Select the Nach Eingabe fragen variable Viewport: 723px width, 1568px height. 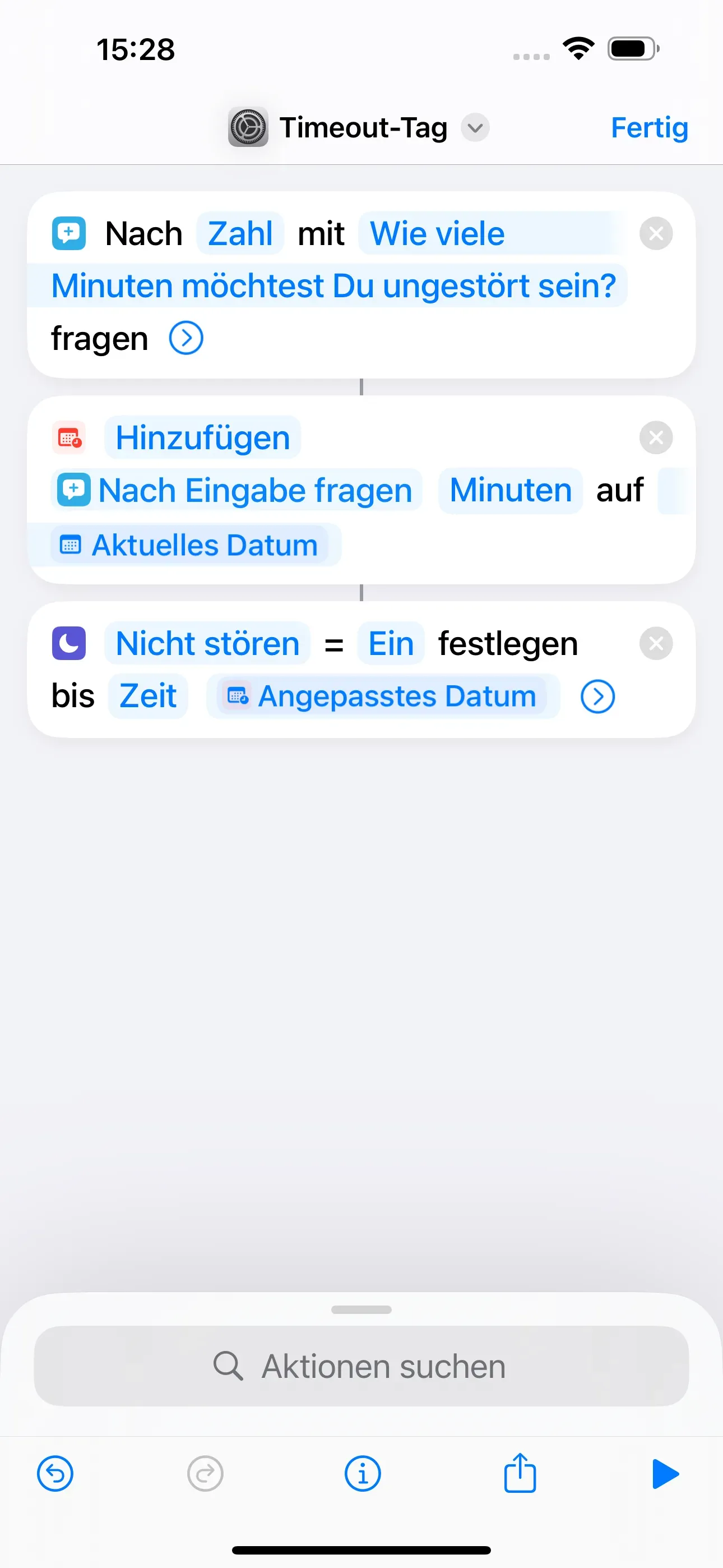(236, 491)
